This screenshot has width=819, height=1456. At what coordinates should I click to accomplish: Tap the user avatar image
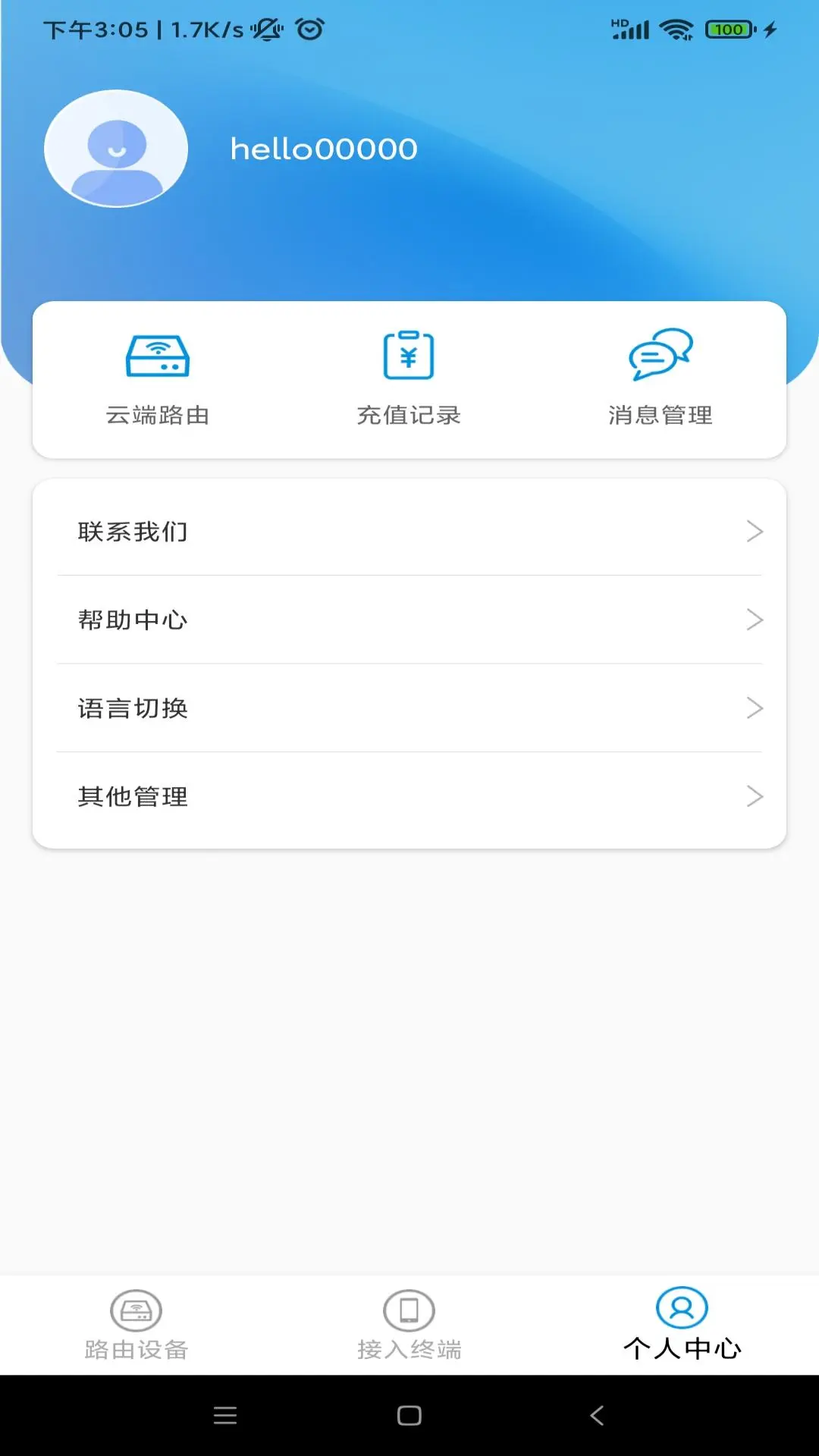(x=115, y=149)
